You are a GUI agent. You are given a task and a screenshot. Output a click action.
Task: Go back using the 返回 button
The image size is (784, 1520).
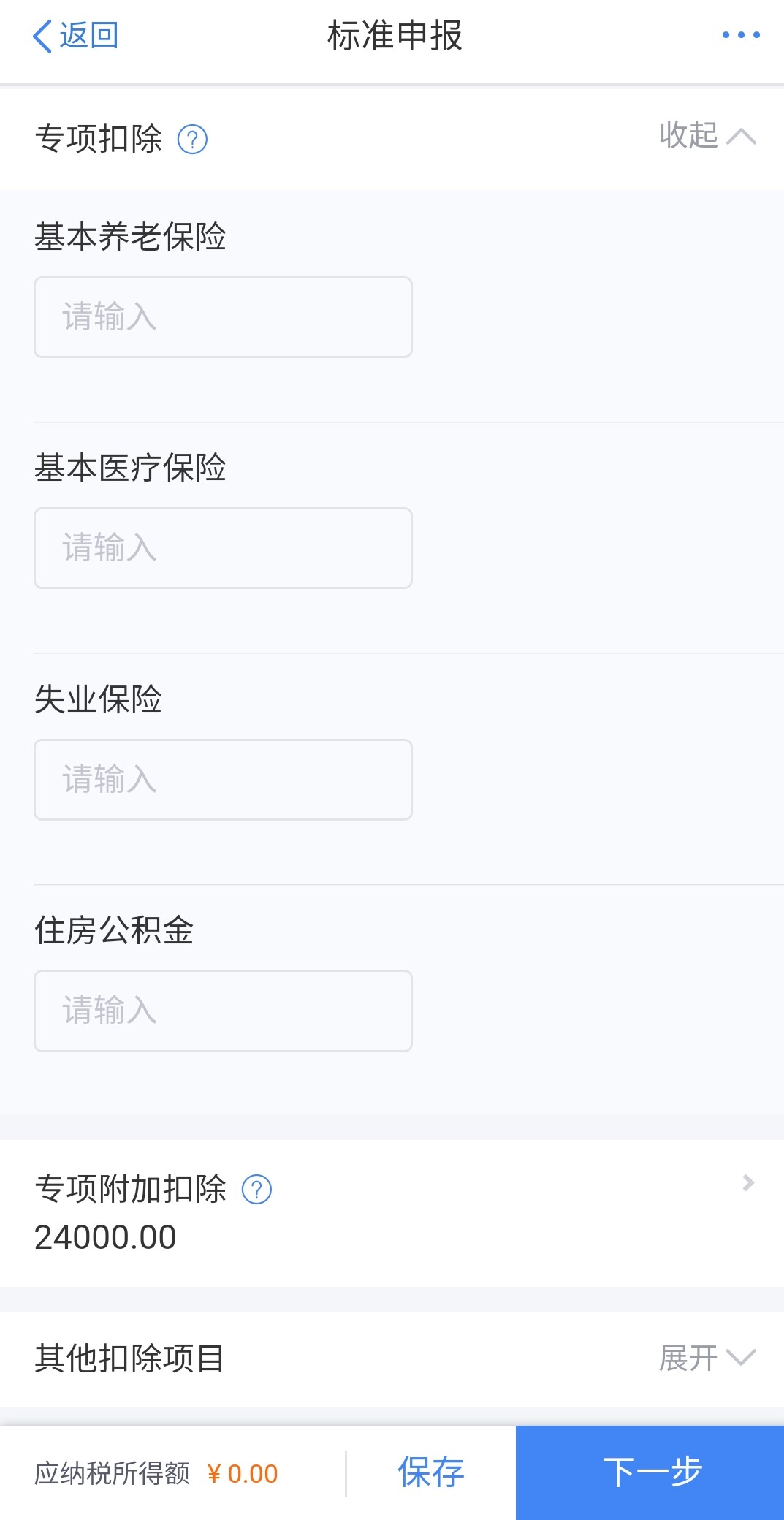pos(75,35)
